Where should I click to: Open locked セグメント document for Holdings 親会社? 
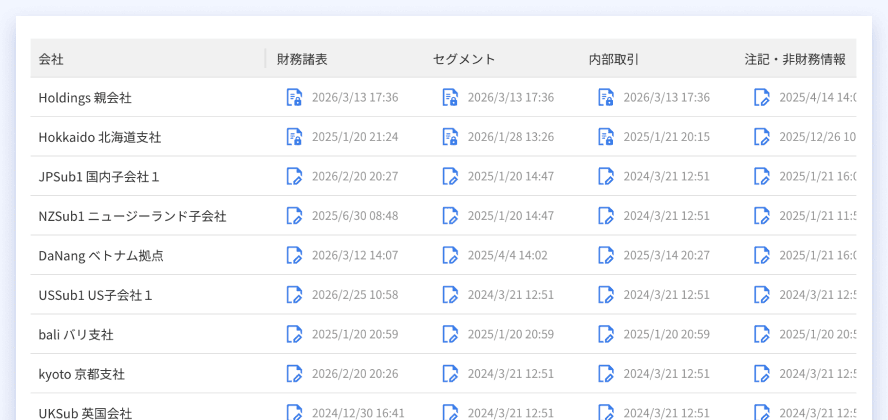pyautogui.click(x=450, y=97)
